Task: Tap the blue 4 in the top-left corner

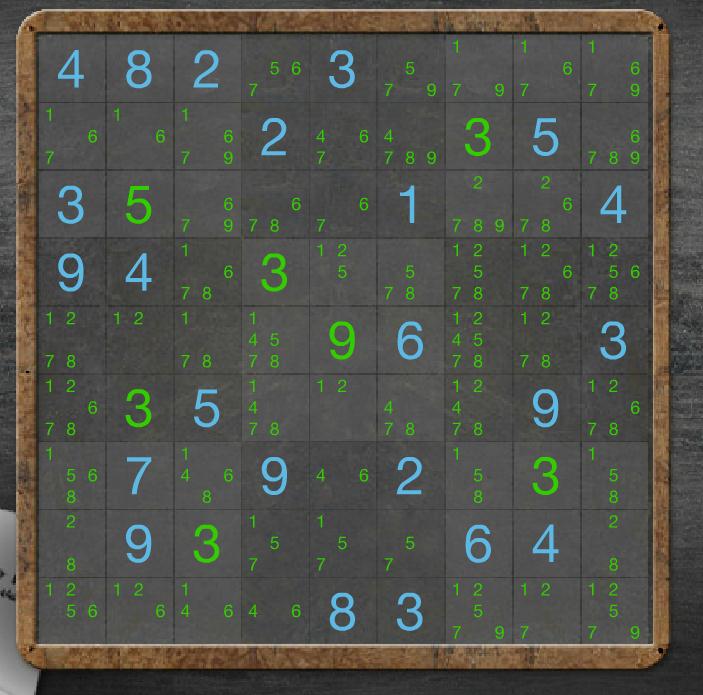Action: coord(71,70)
